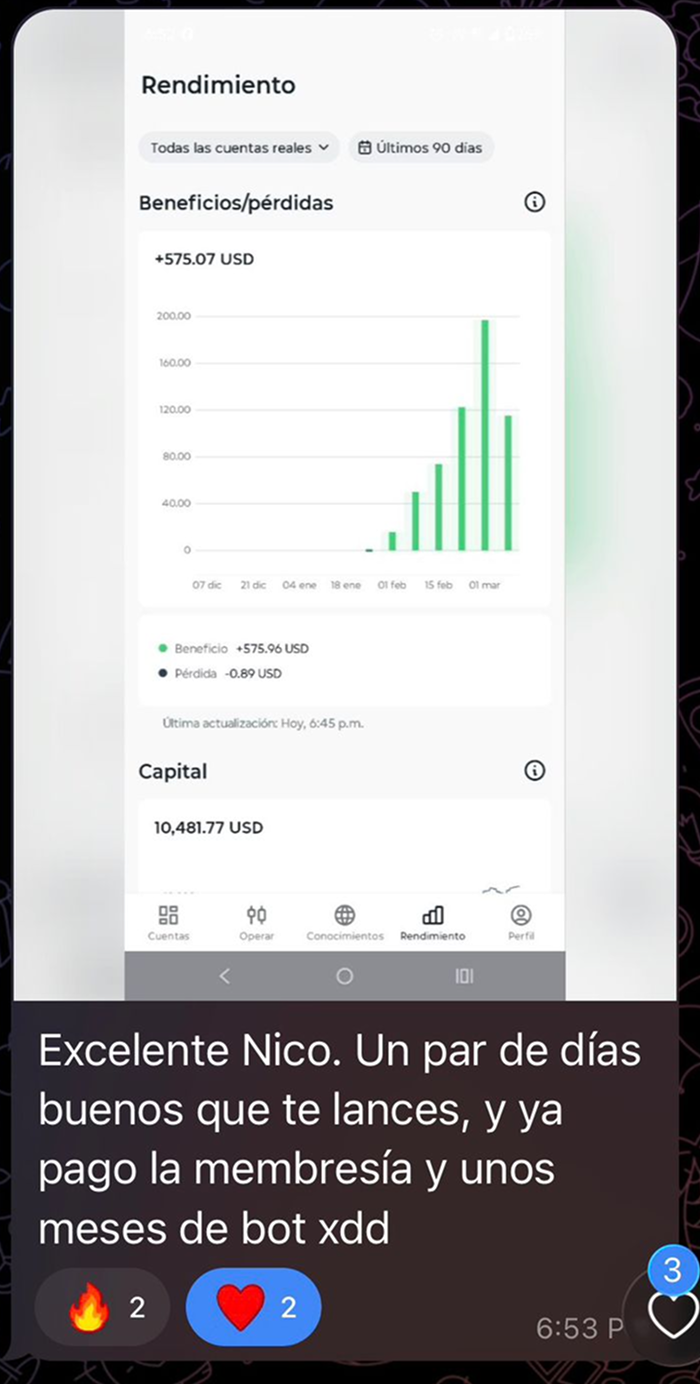This screenshot has width=700, height=1384.
Task: Toggle the red heart reaction chip
Action: [x=253, y=1308]
